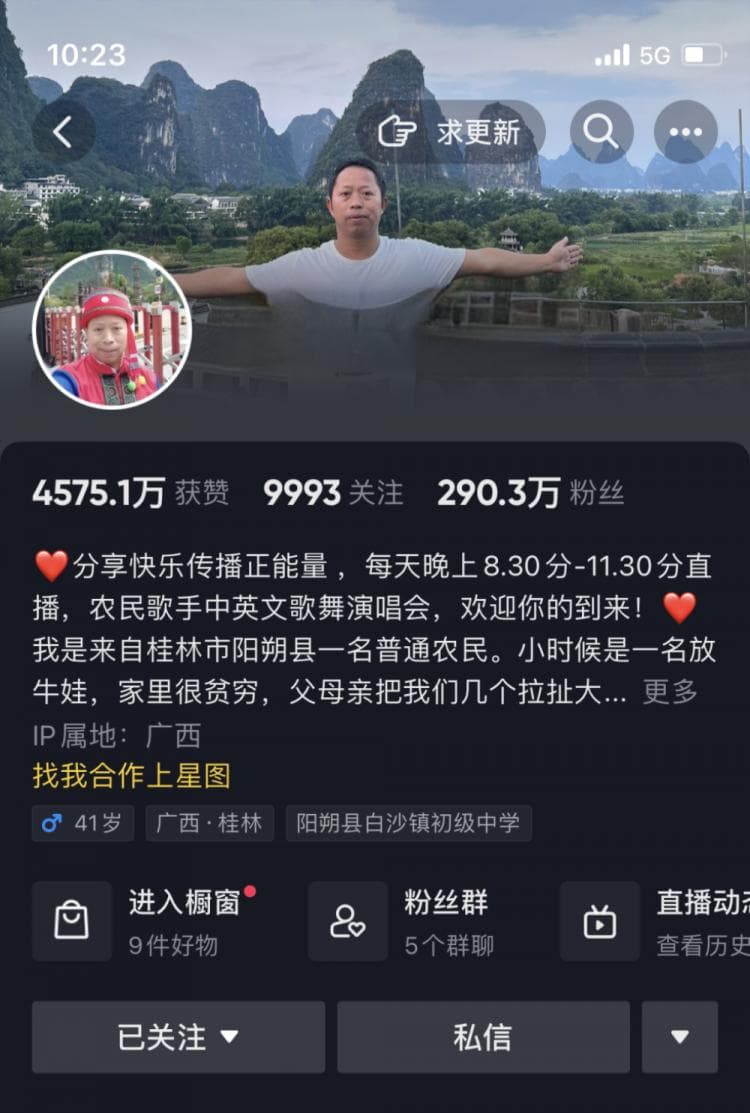View the round profile avatar
This screenshot has height=1113, width=750.
tap(112, 329)
